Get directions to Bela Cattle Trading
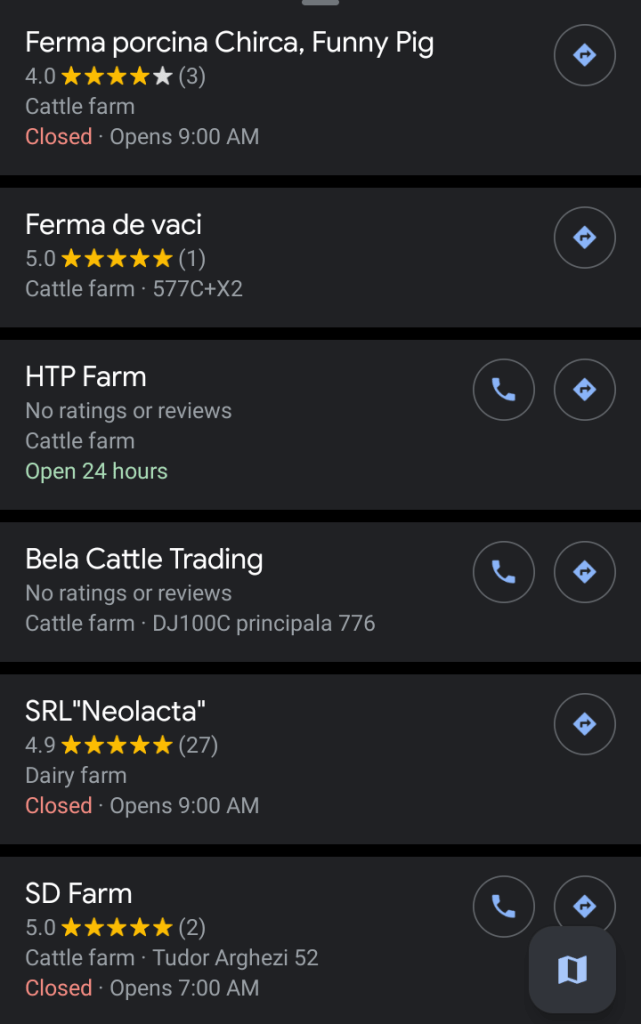 point(585,571)
